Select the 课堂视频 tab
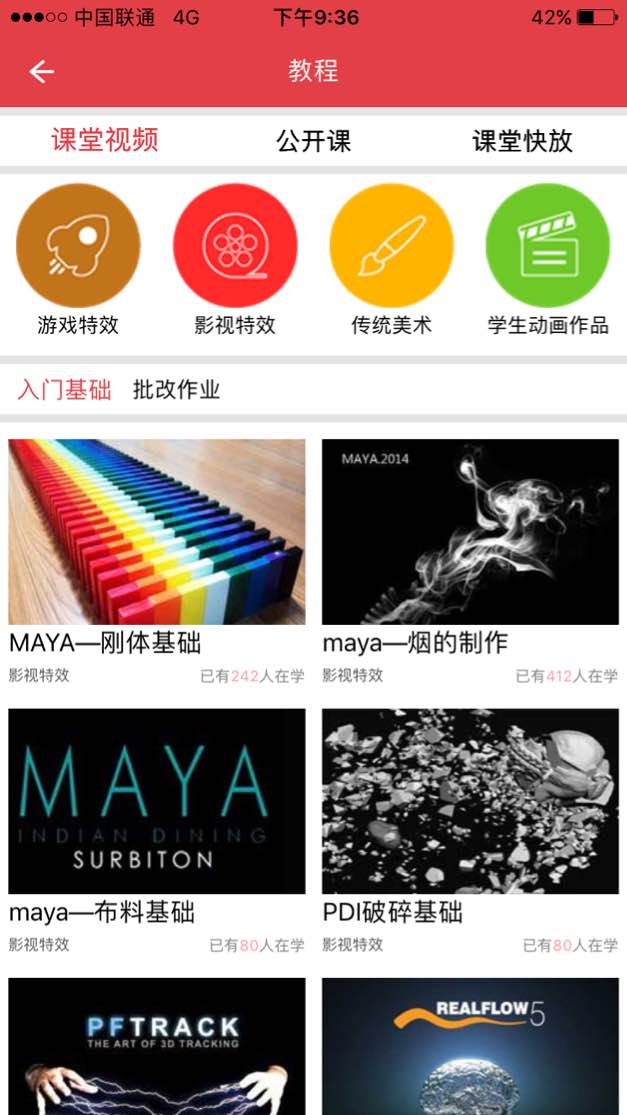Image resolution: width=627 pixels, height=1115 pixels. point(105,140)
